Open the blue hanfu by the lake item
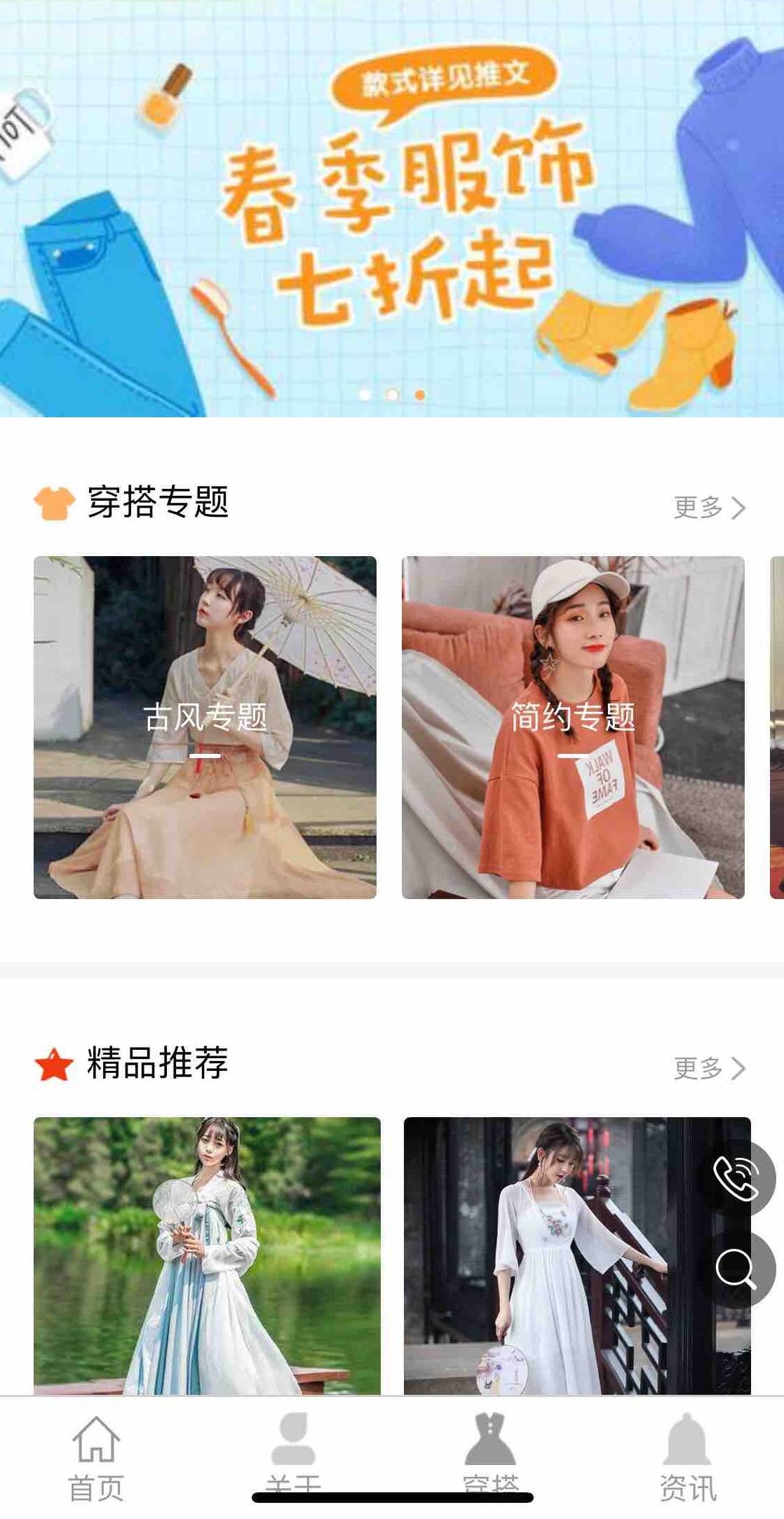The image size is (784, 1519). (207, 1255)
